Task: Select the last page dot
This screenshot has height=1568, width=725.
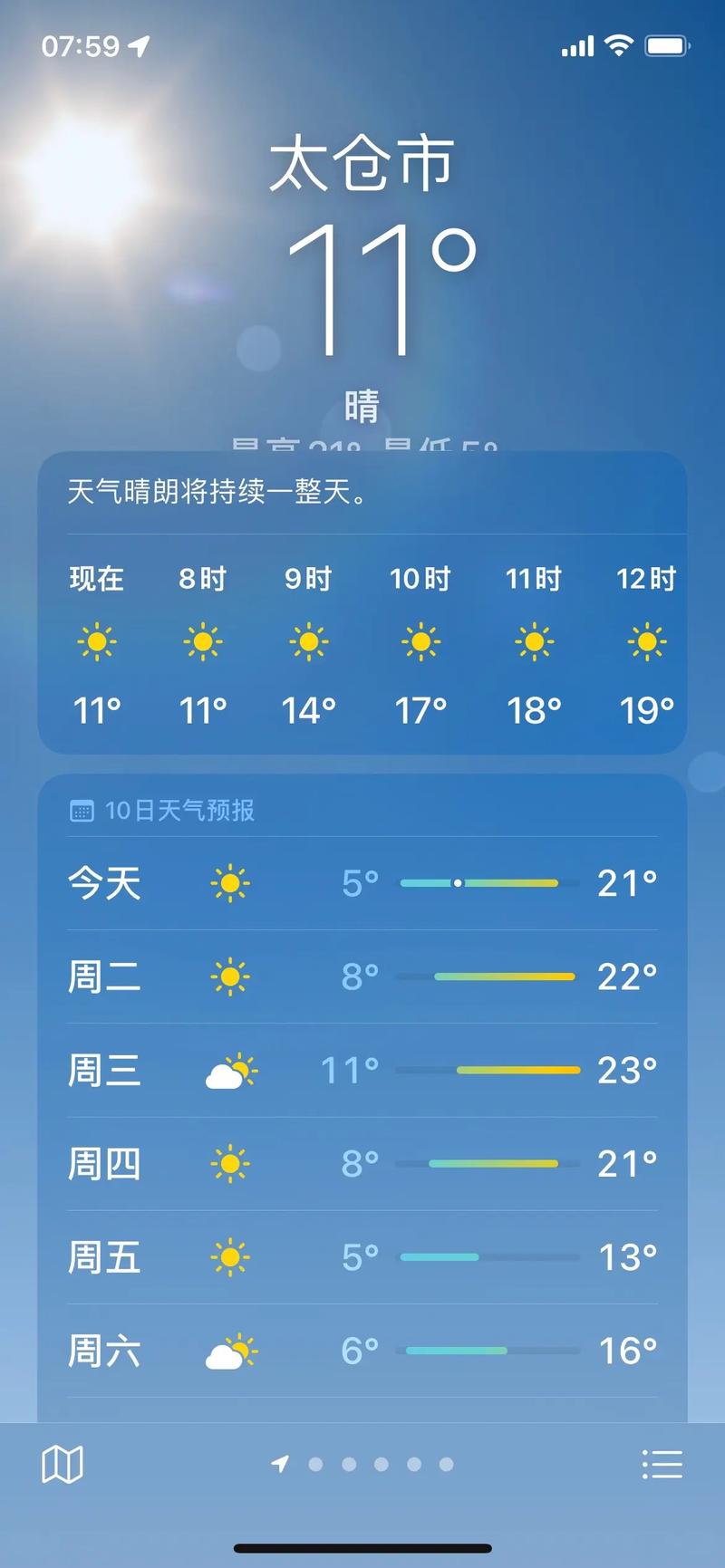Action: click(446, 1464)
